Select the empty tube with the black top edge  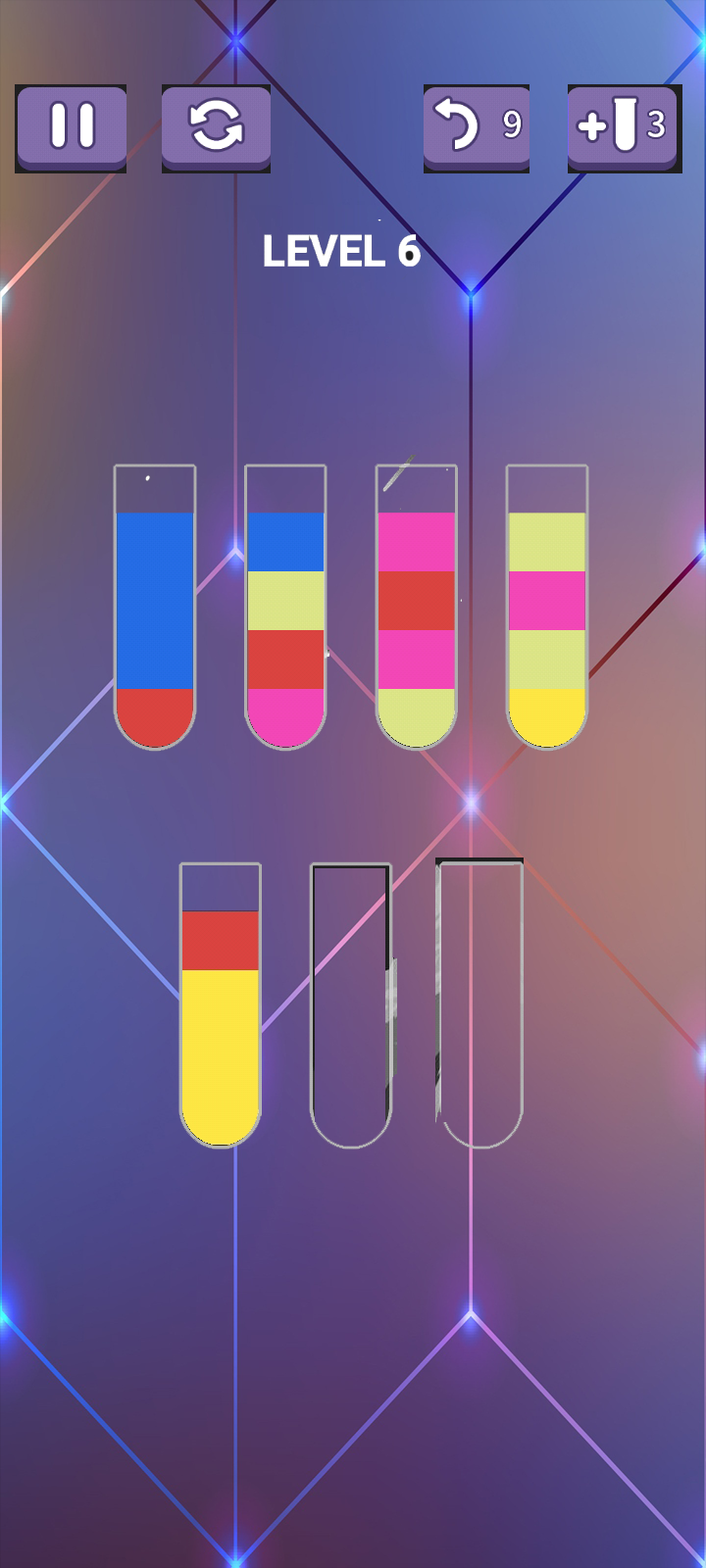coord(480,1004)
